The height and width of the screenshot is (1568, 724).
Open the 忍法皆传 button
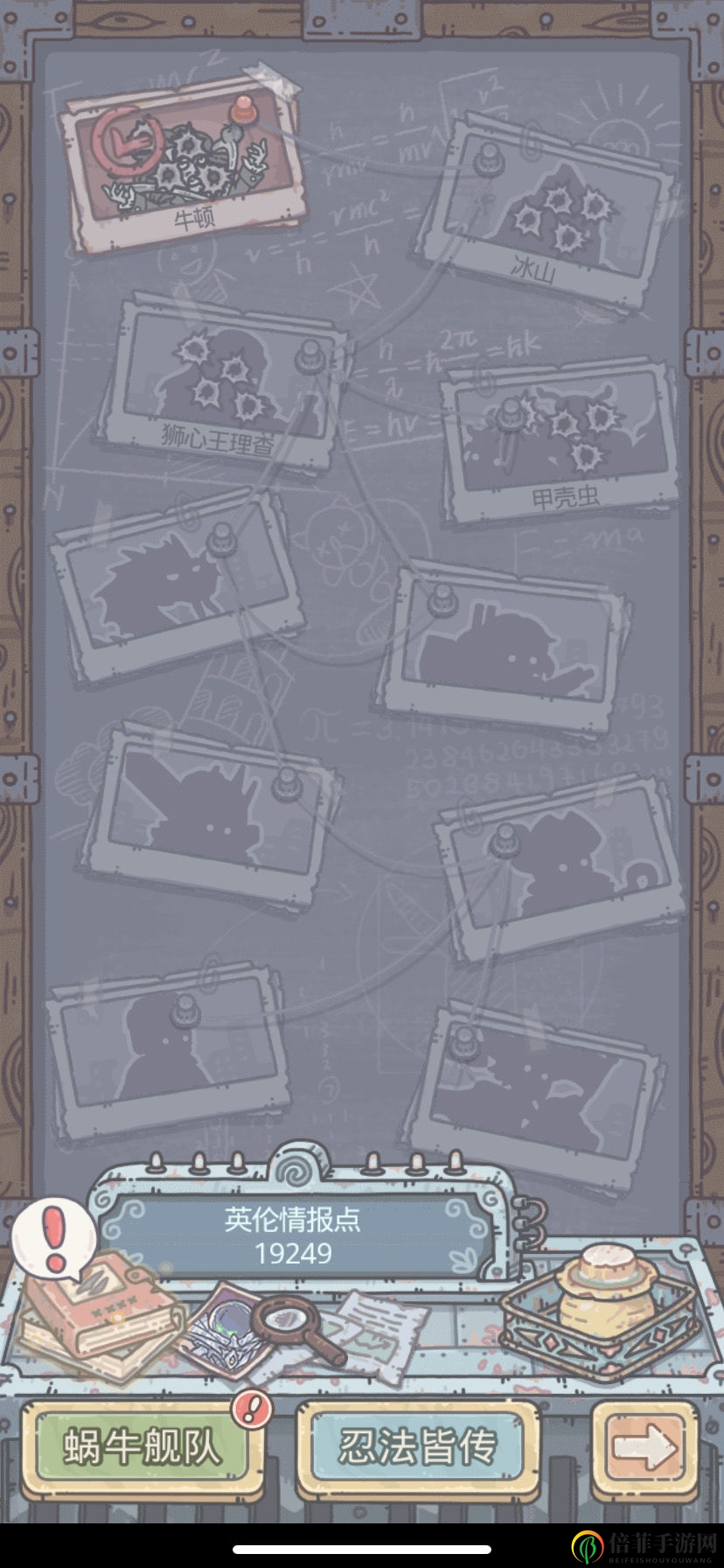click(418, 1447)
